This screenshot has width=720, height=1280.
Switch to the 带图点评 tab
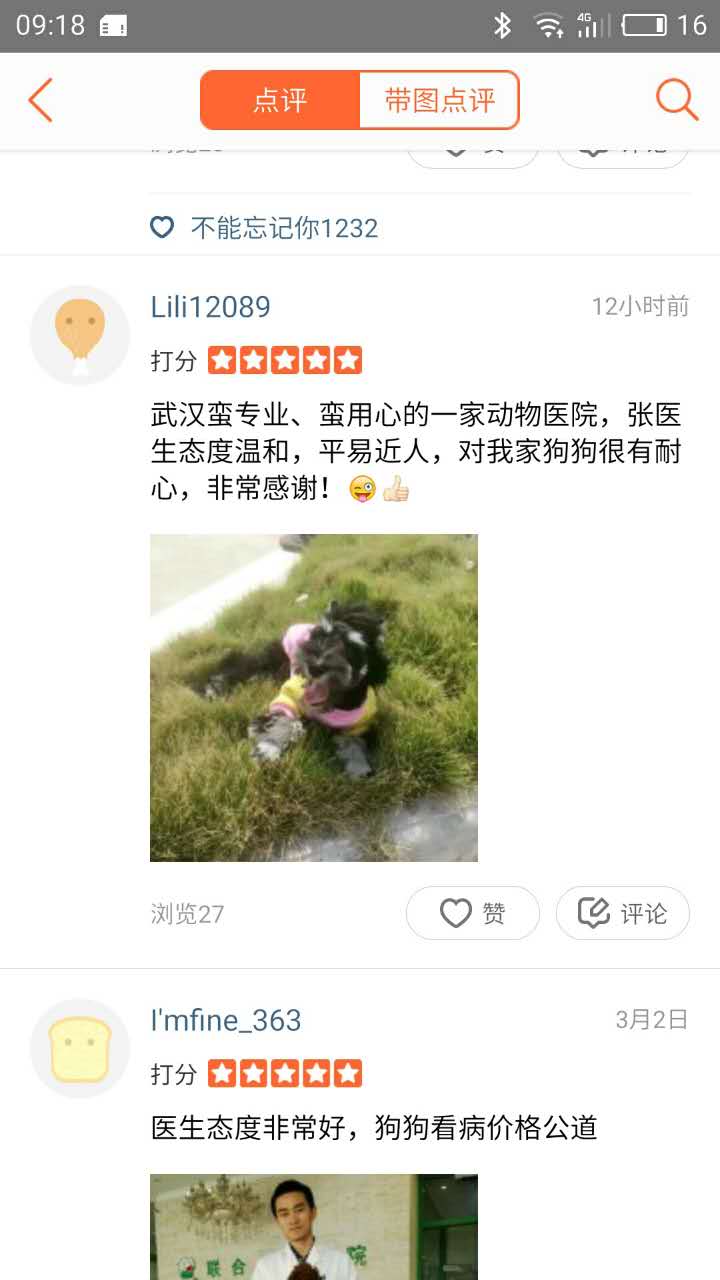pyautogui.click(x=439, y=101)
